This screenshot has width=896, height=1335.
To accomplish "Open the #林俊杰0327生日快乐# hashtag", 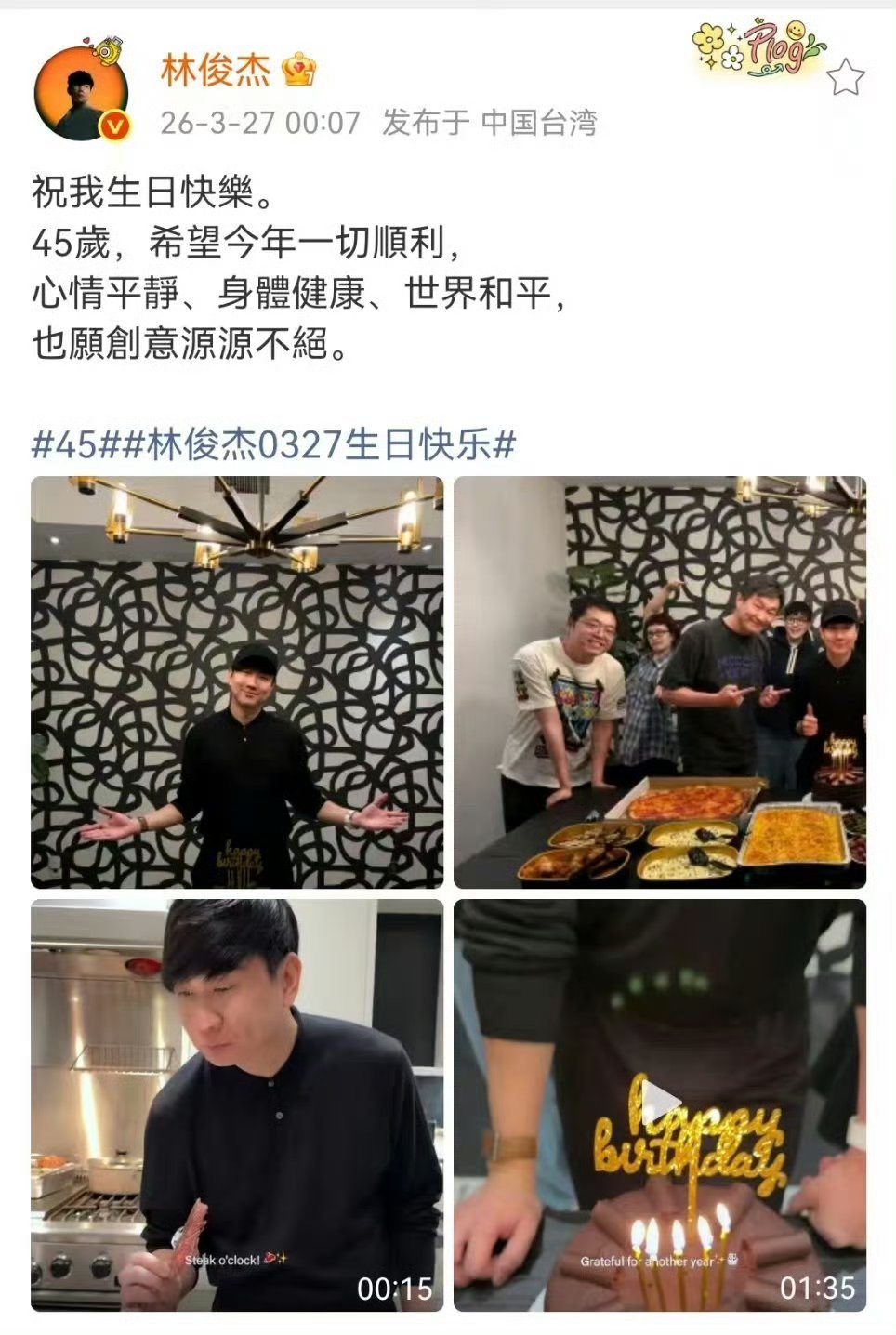I will [x=305, y=443].
